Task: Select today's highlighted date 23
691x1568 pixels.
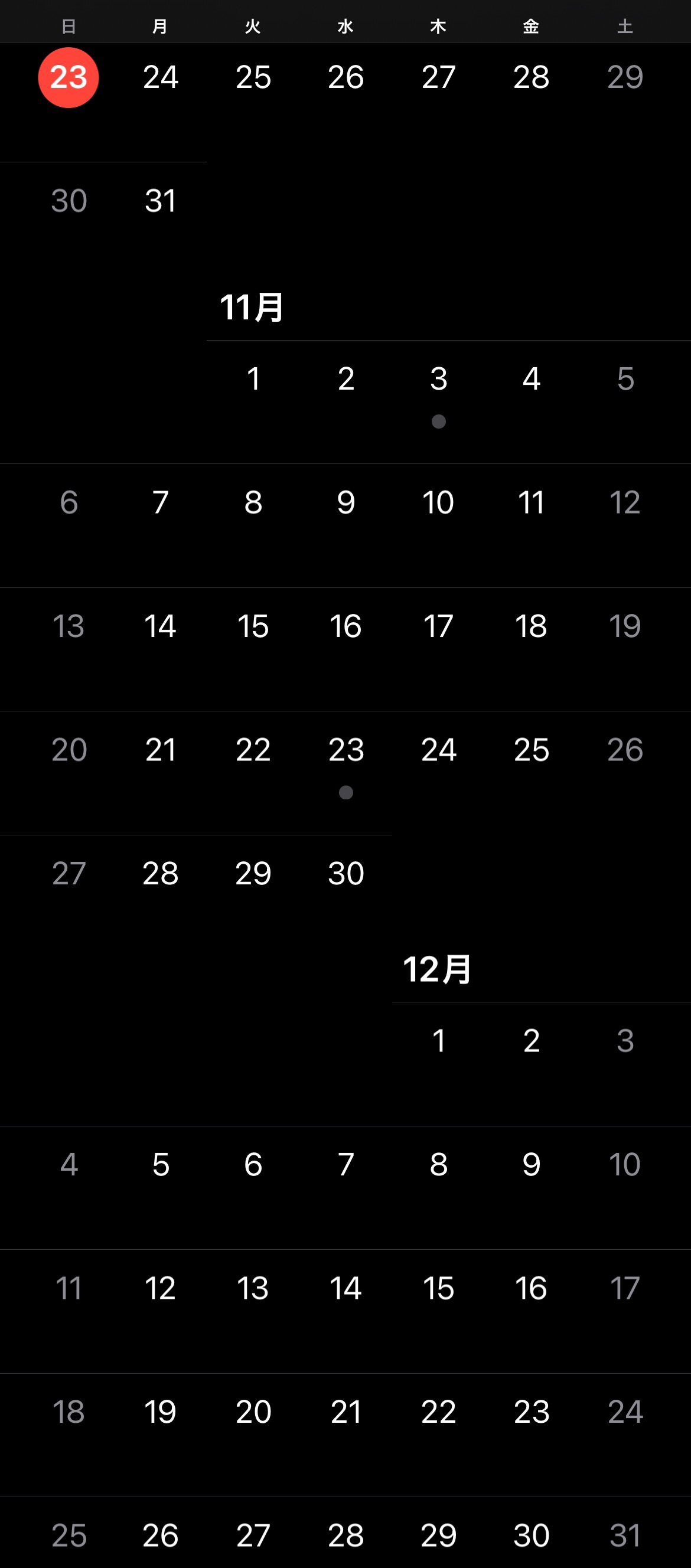Action: [x=69, y=78]
